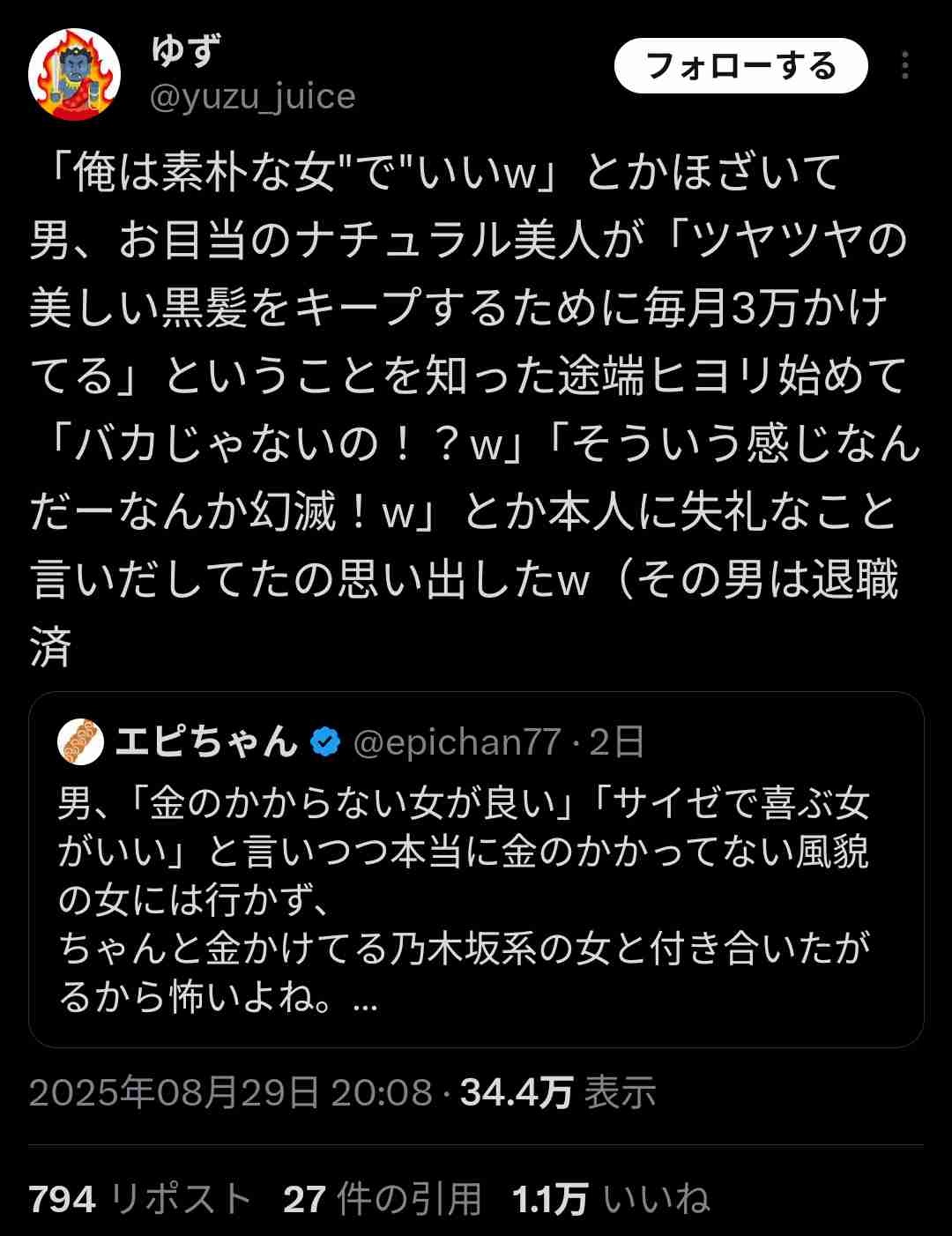View the 1.1万 likes list

coord(611,1199)
